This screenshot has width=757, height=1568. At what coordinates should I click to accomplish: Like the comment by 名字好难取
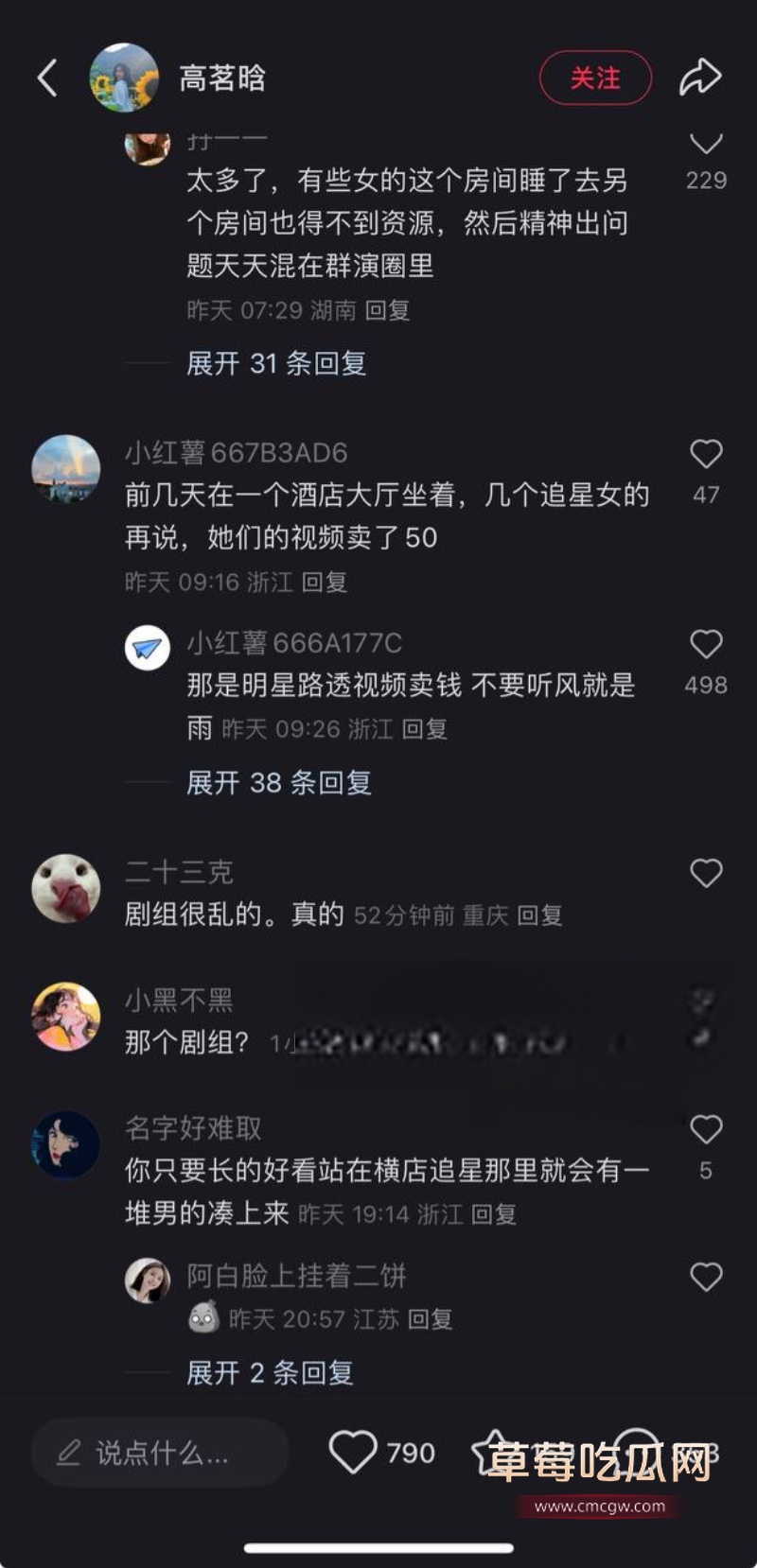pyautogui.click(x=706, y=1129)
